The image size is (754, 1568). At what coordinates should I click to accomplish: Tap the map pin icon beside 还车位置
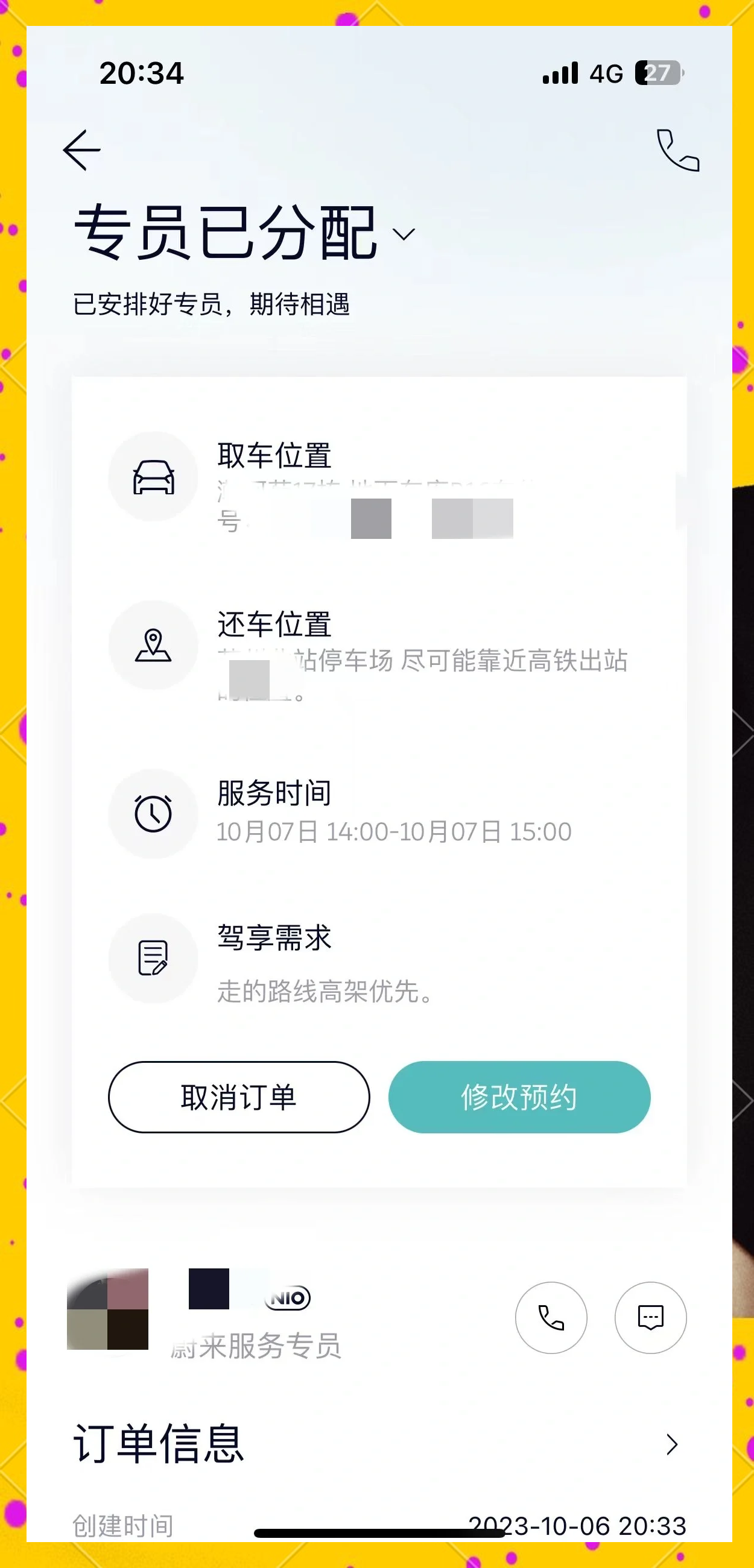click(153, 645)
